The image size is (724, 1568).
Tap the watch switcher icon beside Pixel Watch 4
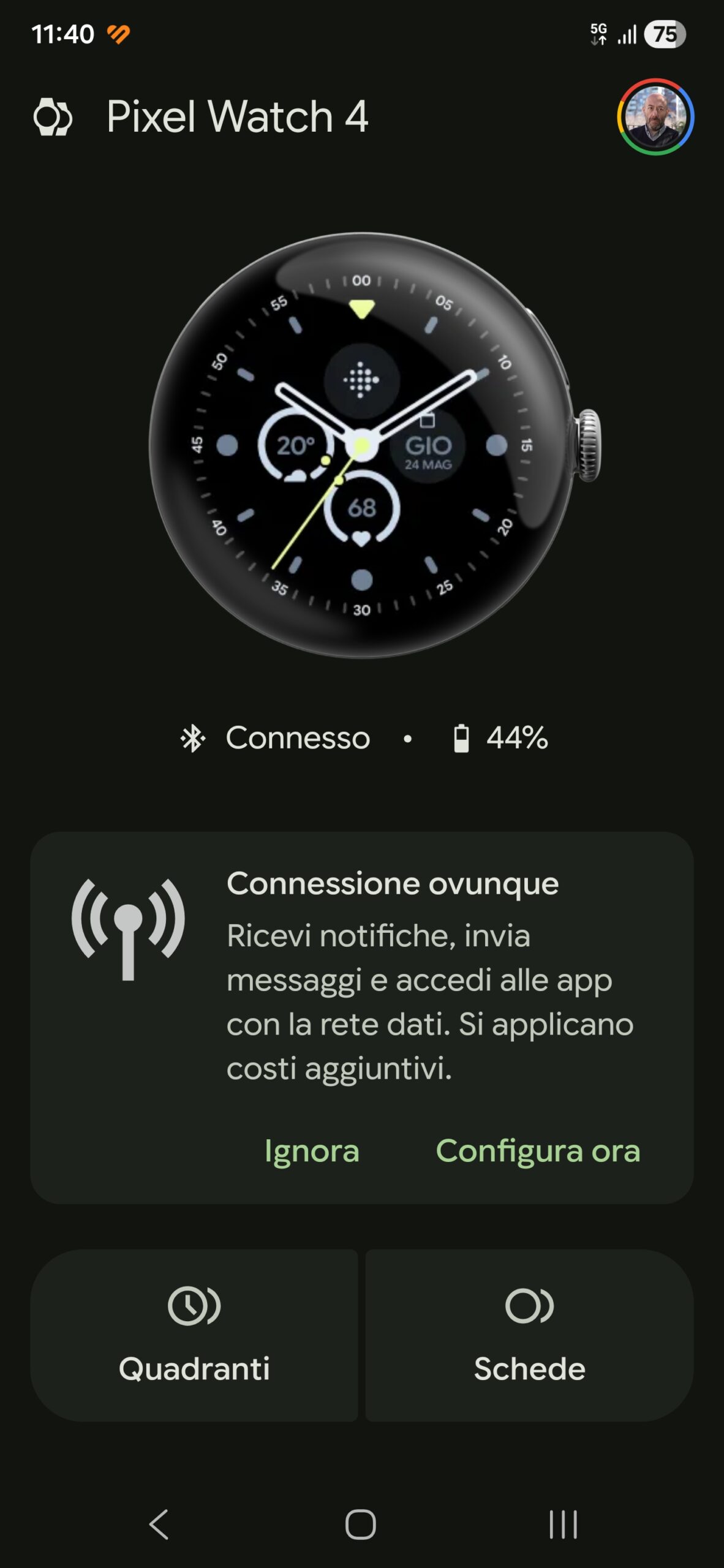[x=53, y=116]
